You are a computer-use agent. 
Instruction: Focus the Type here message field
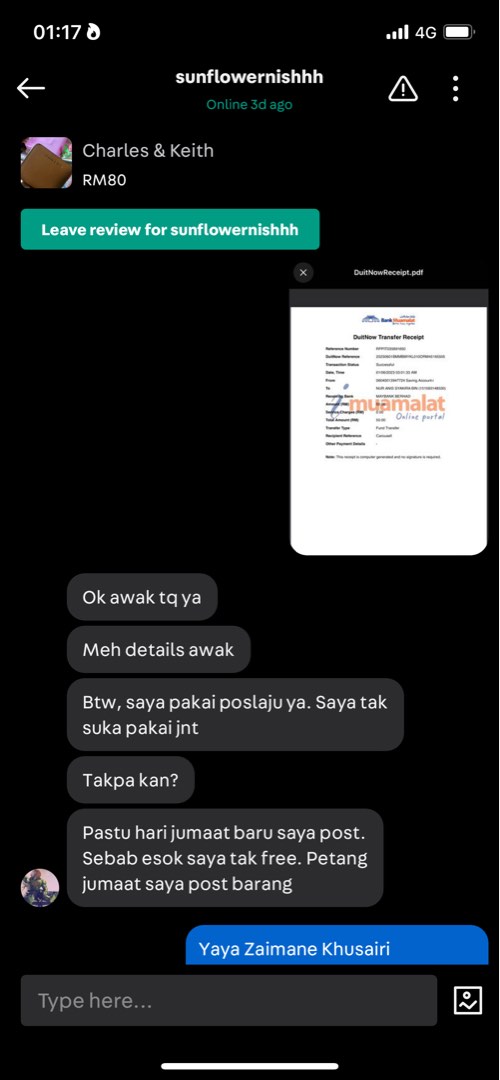click(229, 1001)
